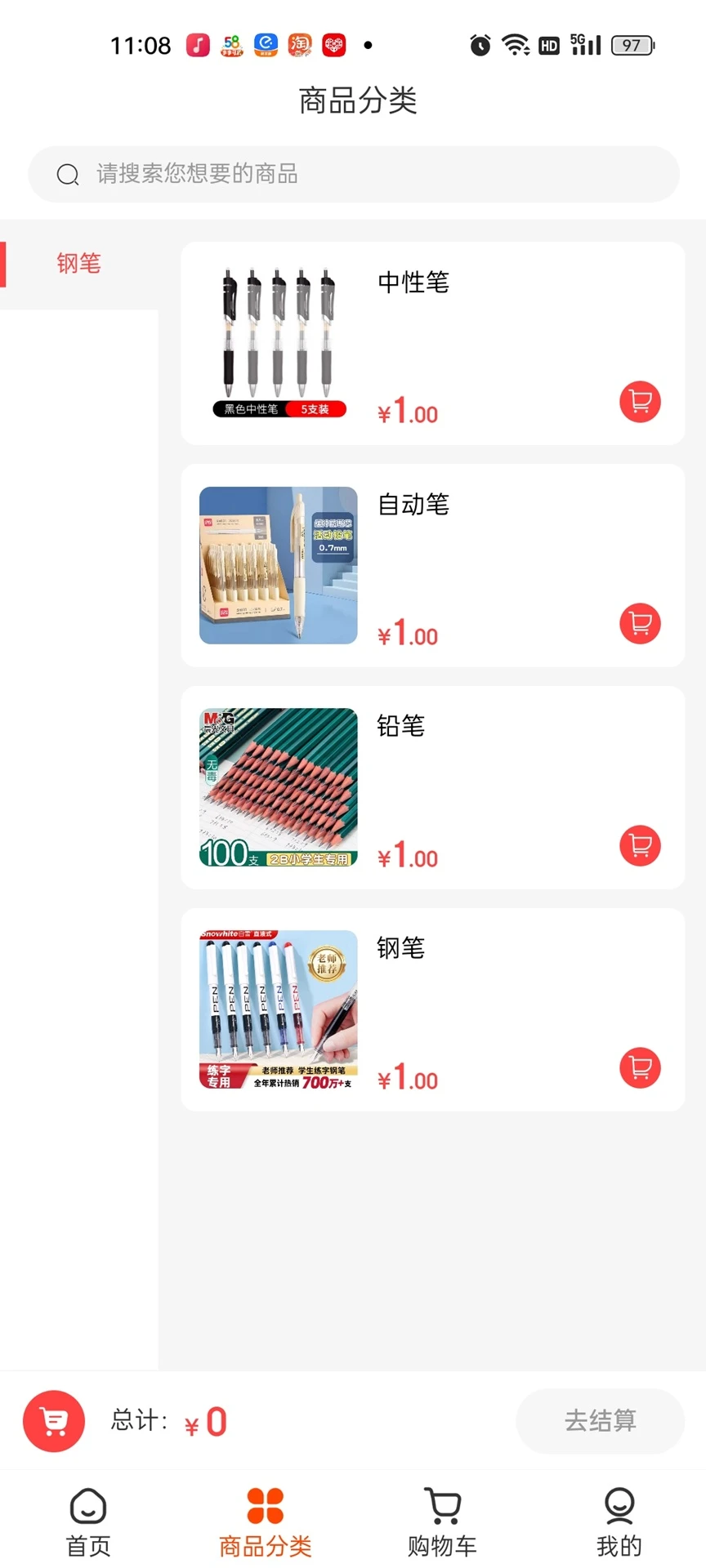The image size is (706, 1568).
Task: Open the 自动笔 product card
Action: tap(432, 565)
